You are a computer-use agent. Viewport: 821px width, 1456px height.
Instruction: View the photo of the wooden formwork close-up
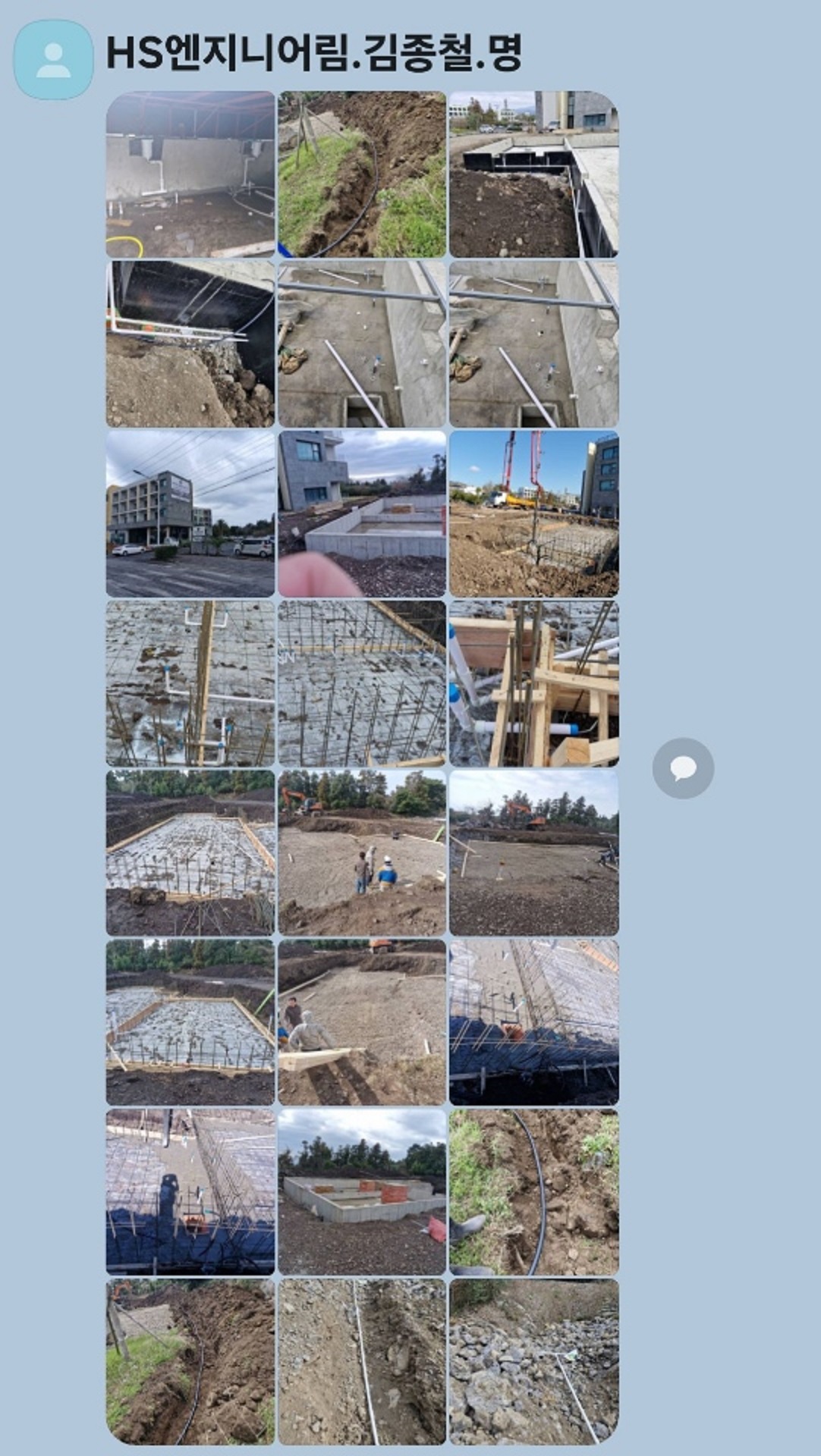(x=533, y=684)
